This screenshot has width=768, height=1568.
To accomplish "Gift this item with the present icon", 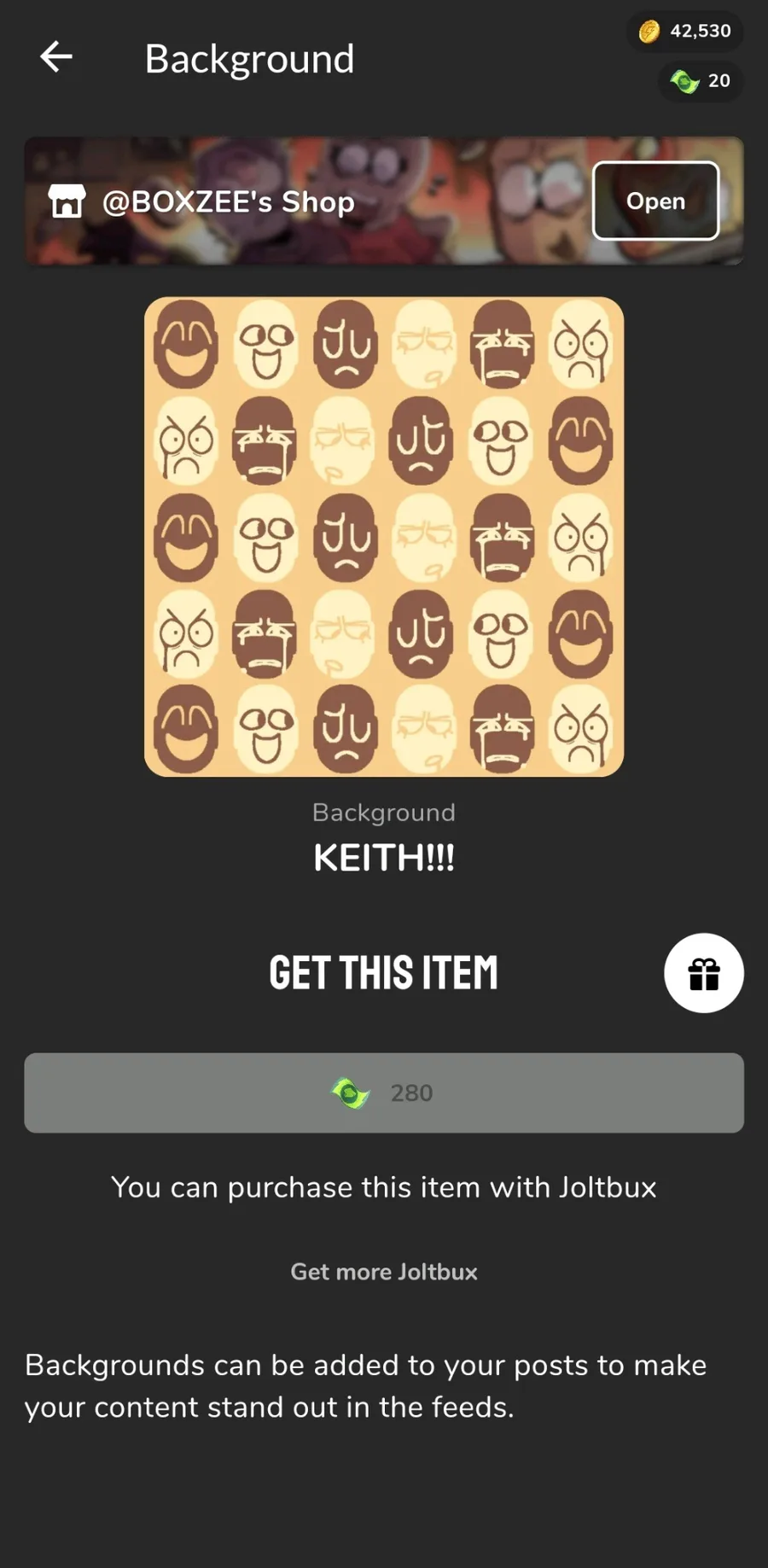I will [703, 973].
